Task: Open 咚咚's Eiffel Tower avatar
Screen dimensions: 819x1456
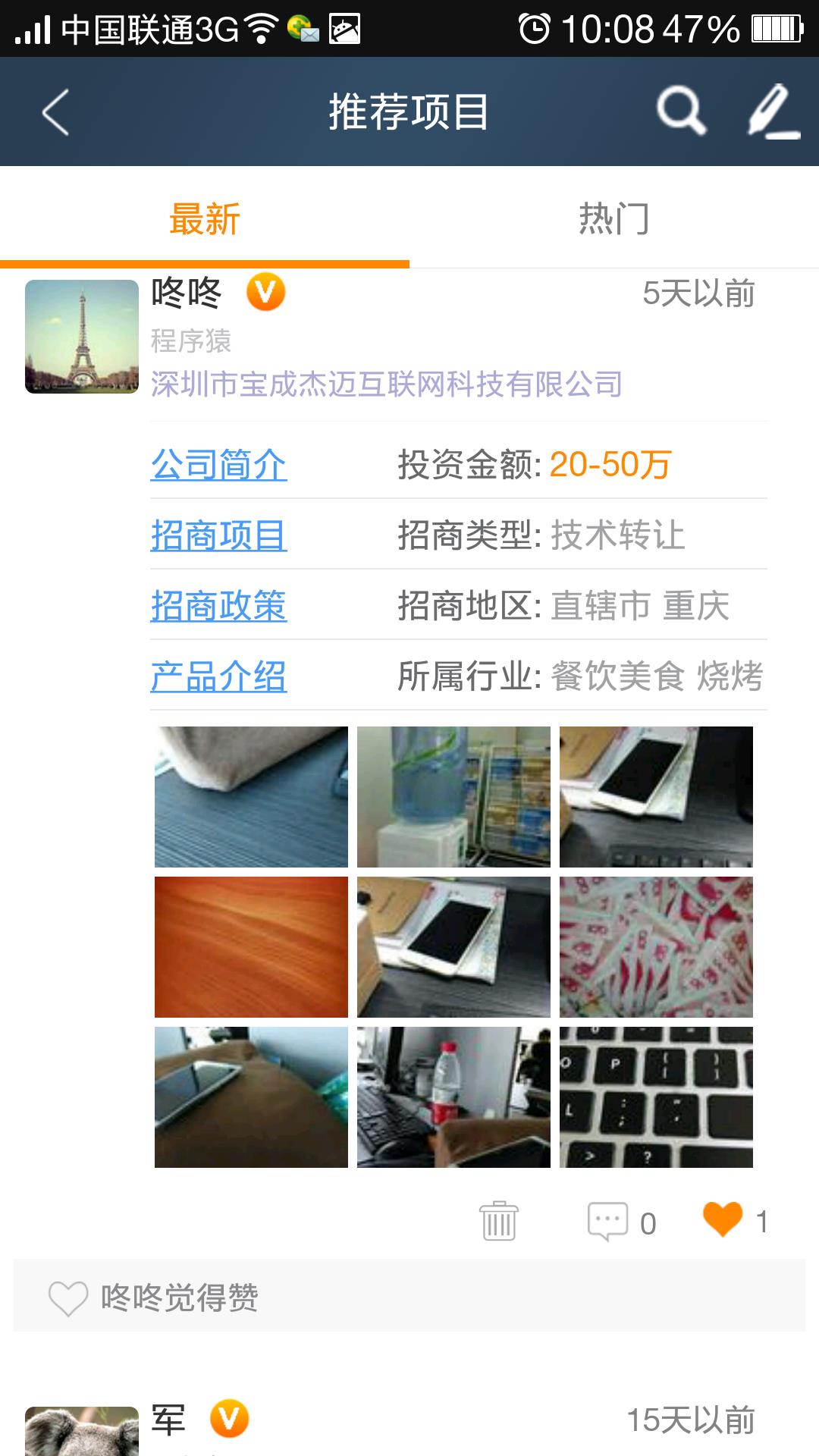Action: coord(82,337)
